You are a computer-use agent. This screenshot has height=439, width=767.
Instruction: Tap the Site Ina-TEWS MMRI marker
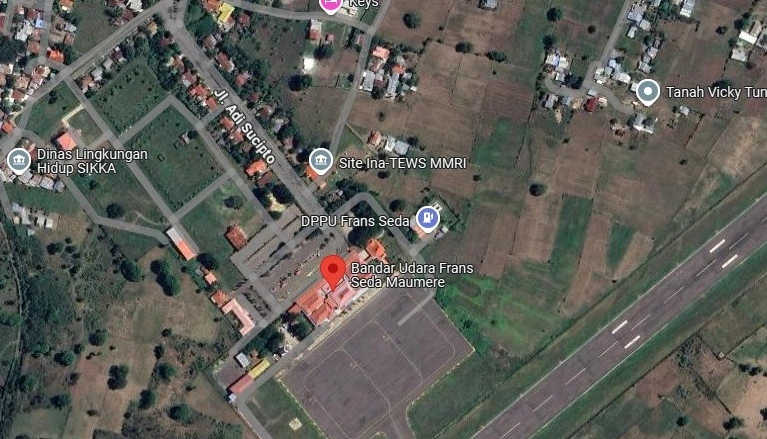[320, 159]
